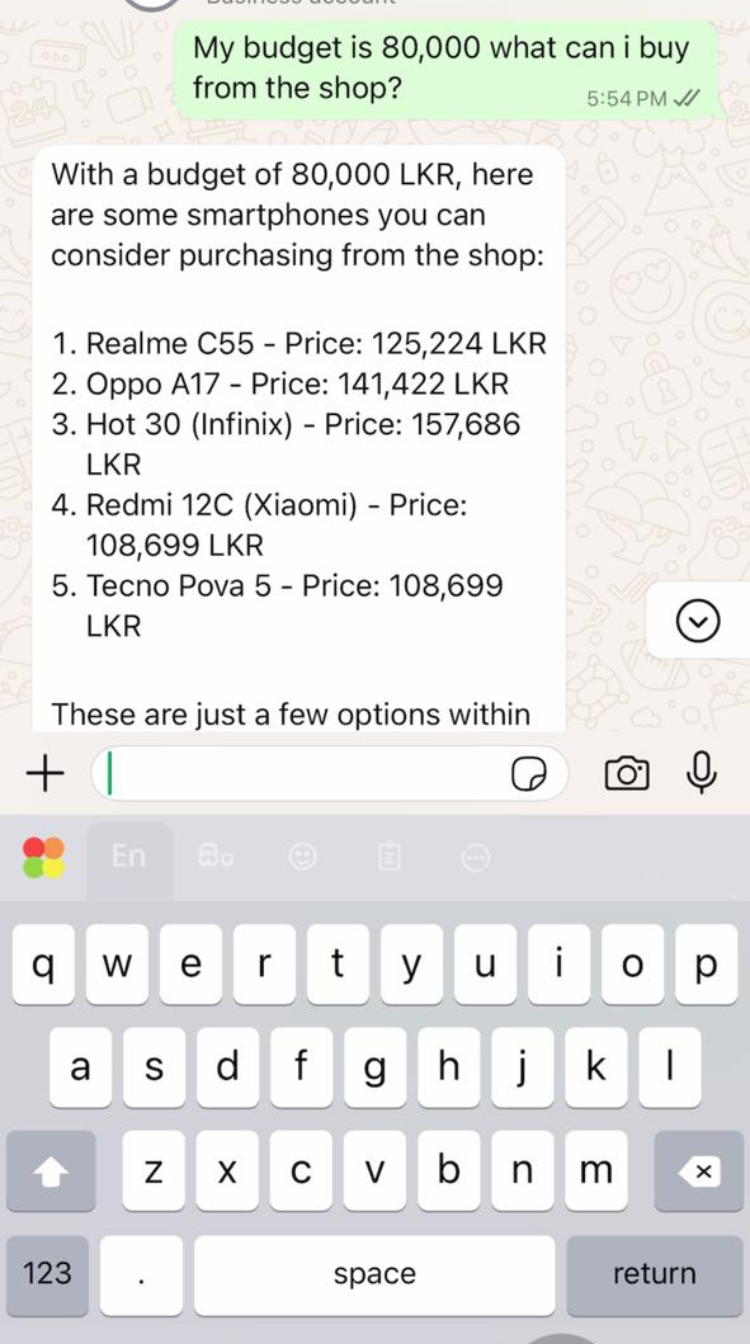Open the keyboard clipboard tool
The height and width of the screenshot is (1344, 750).
[389, 857]
